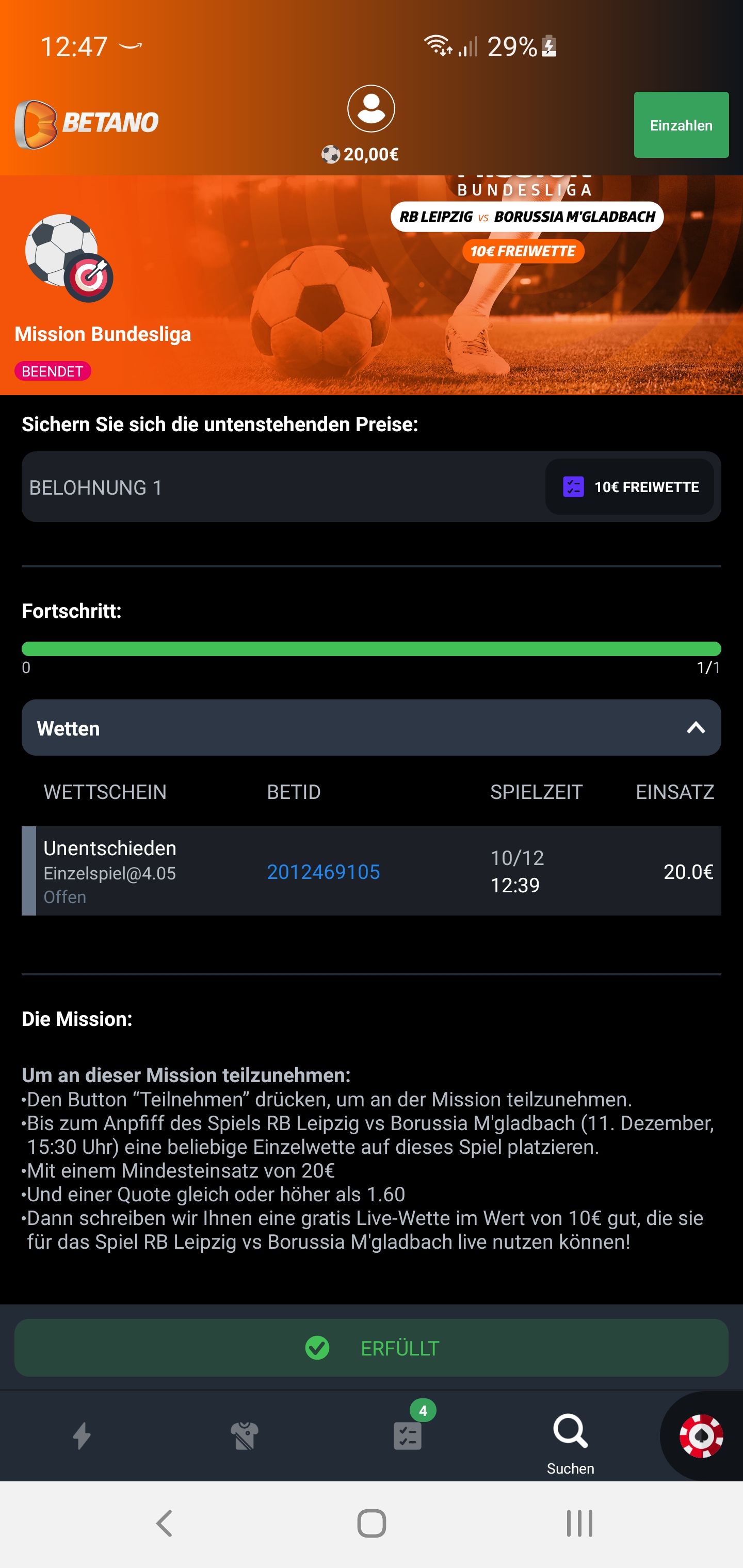Tap the green Einzahlen deposit button
The image size is (743, 1568).
pos(681,125)
